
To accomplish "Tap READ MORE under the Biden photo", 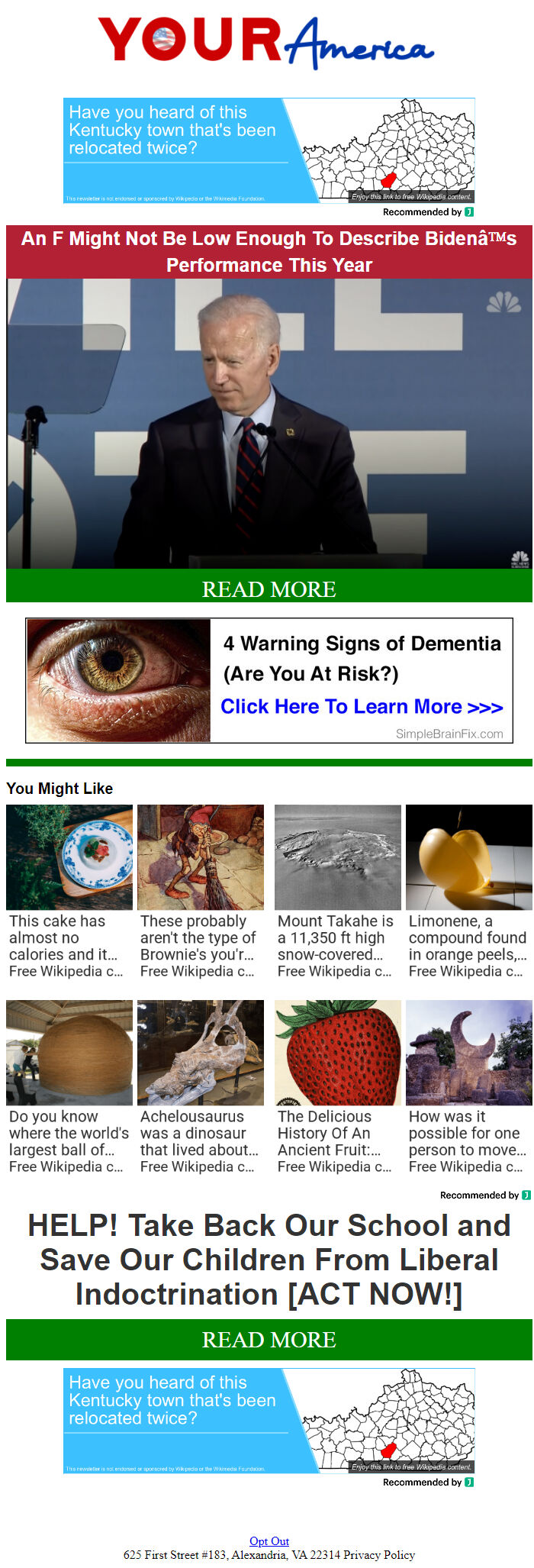I will 269,589.
